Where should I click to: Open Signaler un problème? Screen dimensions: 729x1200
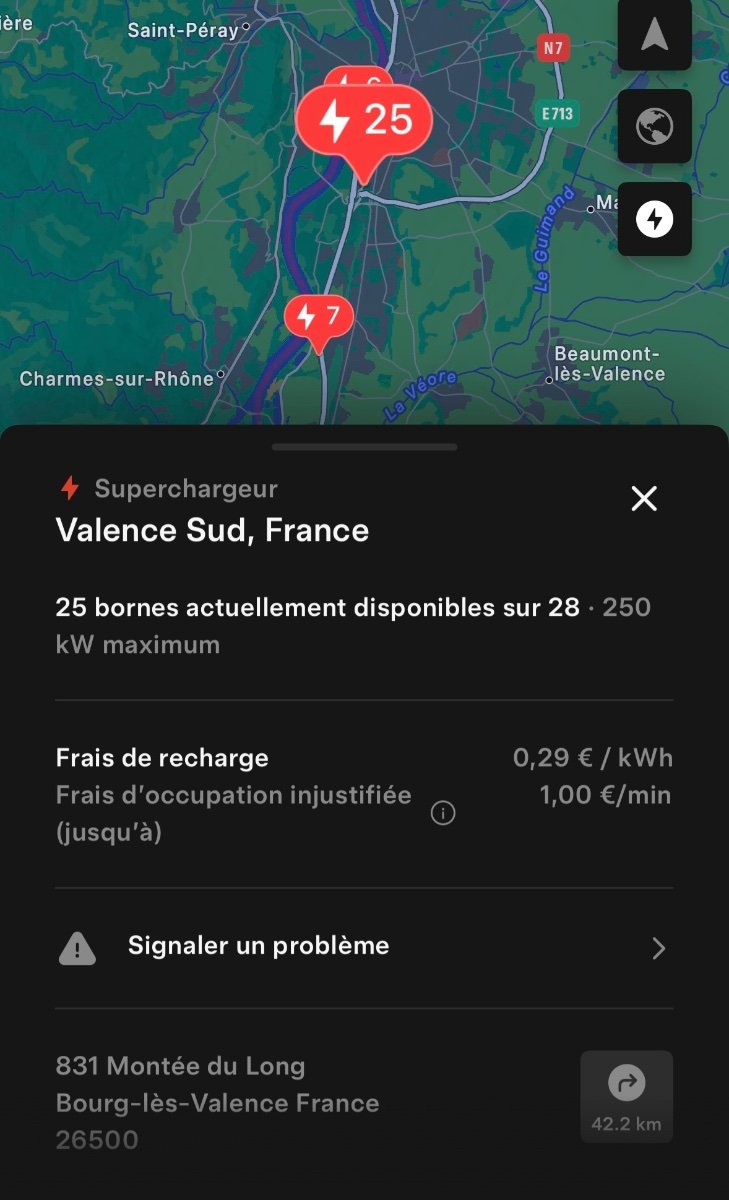click(364, 947)
